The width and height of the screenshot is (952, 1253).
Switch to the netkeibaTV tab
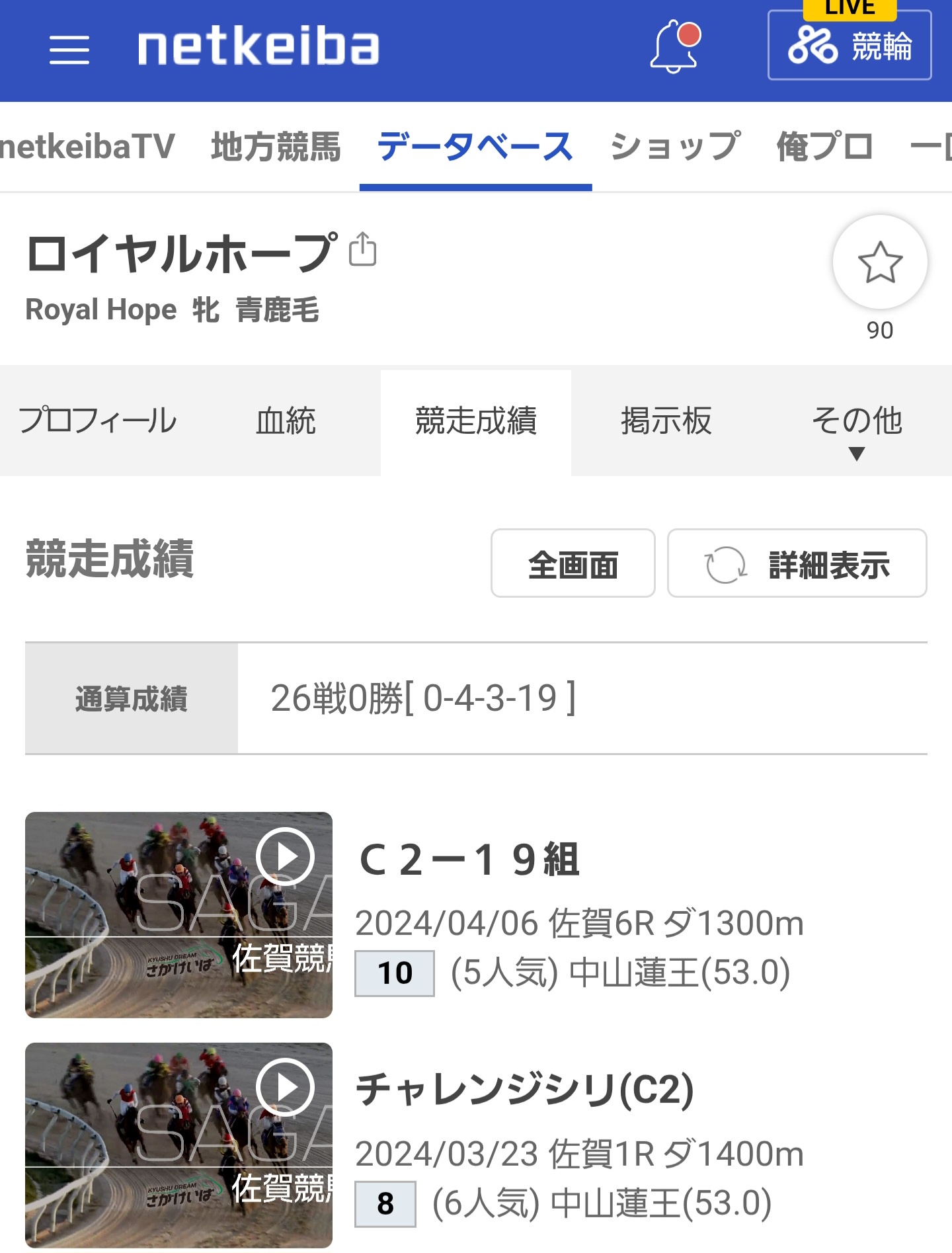86,147
